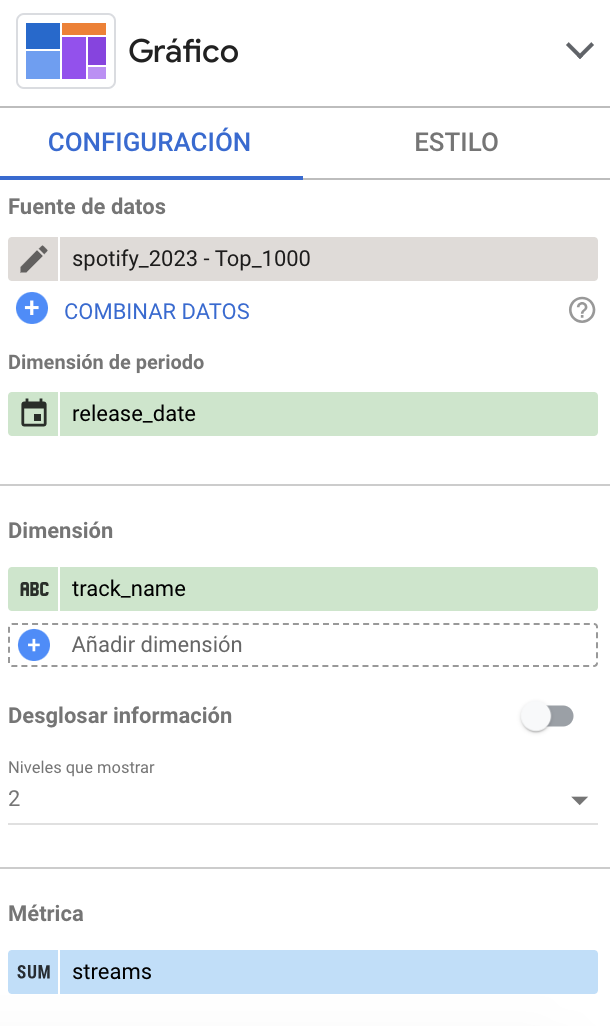Select the track_name dimension field
This screenshot has height=1026, width=610.
tap(328, 589)
